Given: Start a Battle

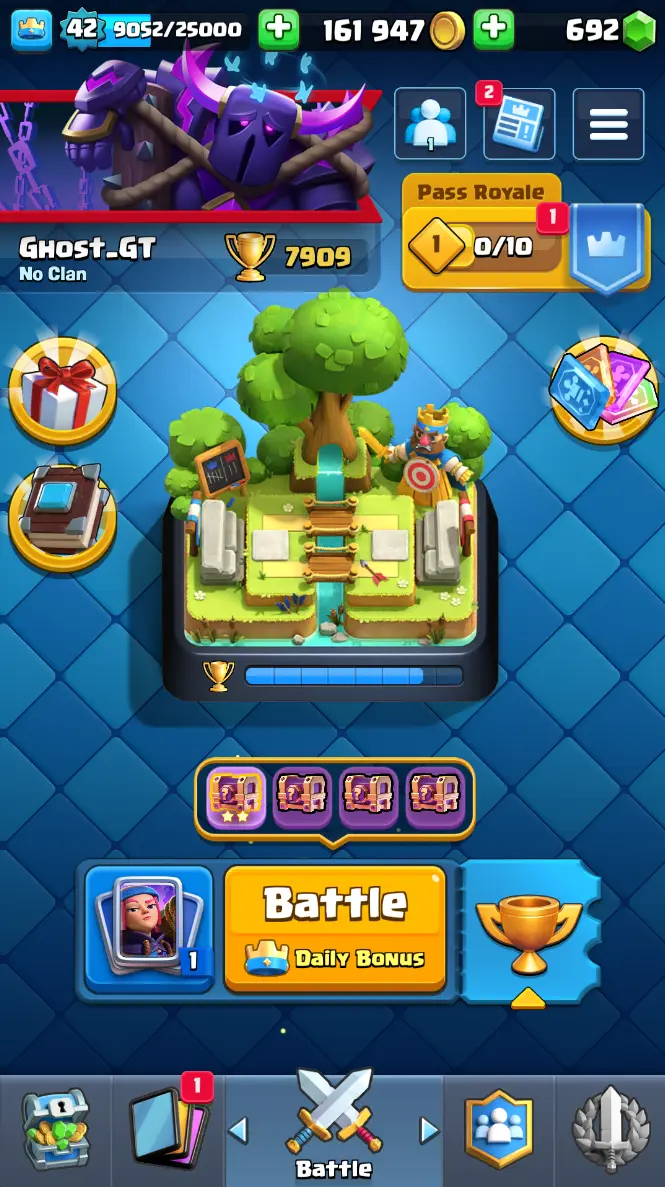Looking at the screenshot, I should pos(335,927).
